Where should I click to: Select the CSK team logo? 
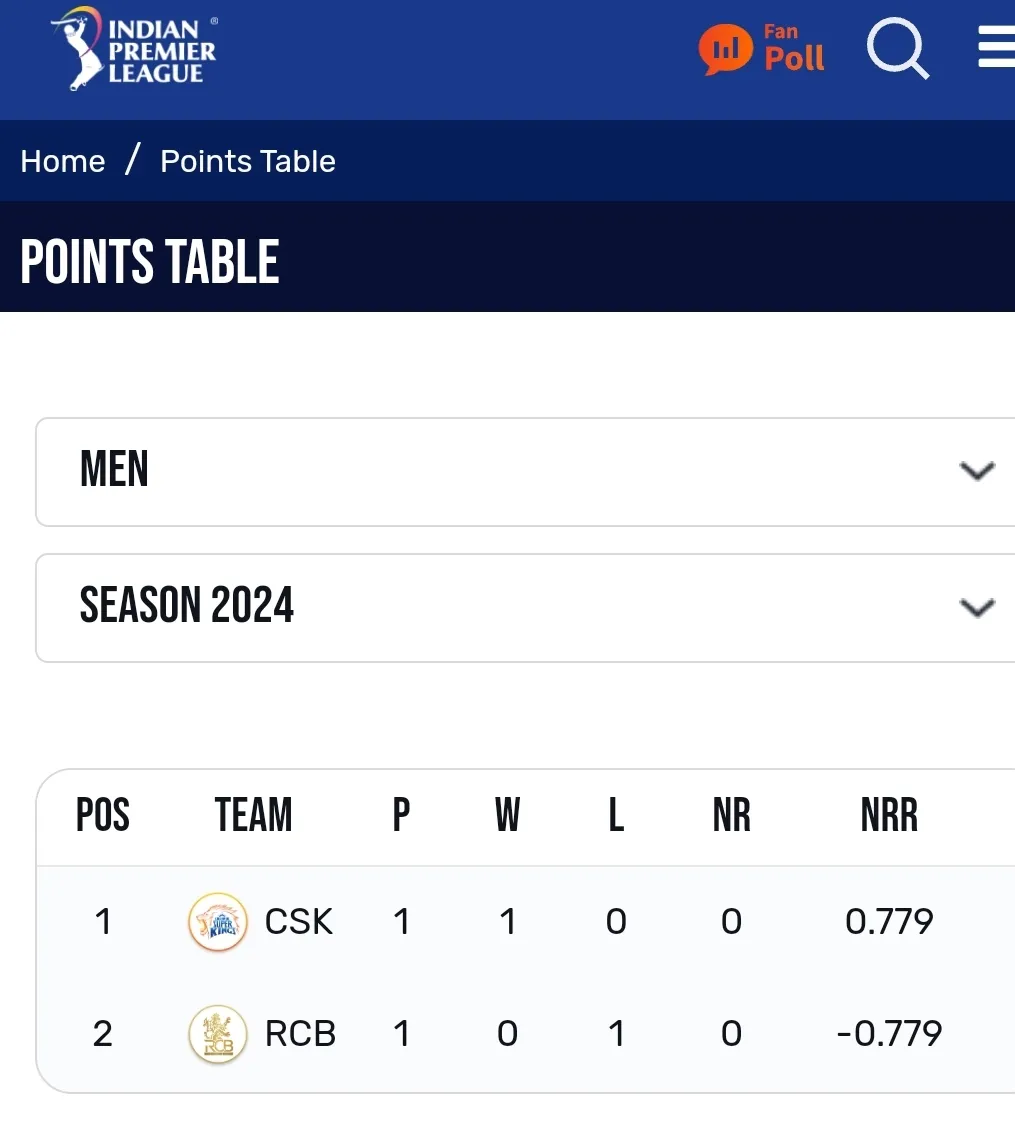point(217,922)
